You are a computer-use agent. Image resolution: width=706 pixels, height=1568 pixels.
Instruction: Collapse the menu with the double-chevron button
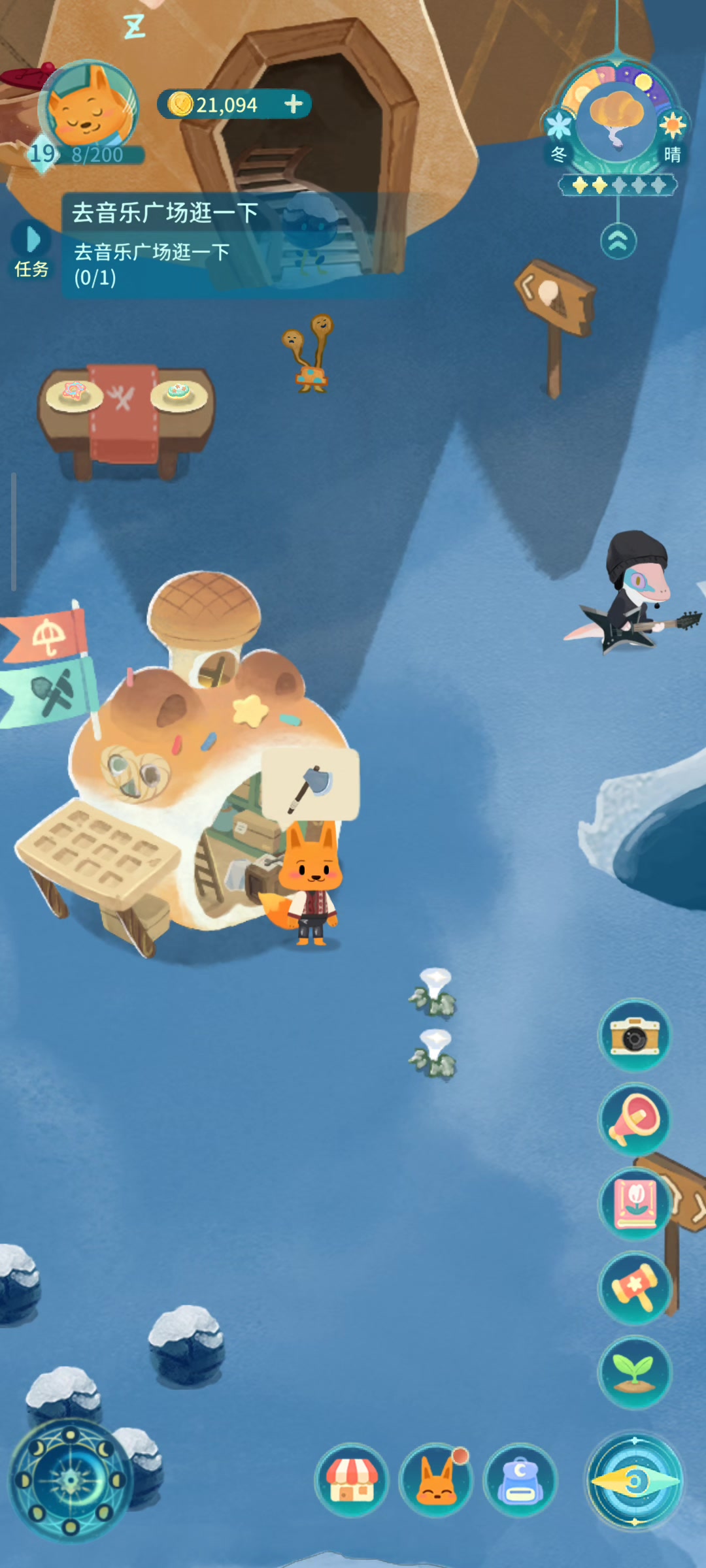coord(618,241)
